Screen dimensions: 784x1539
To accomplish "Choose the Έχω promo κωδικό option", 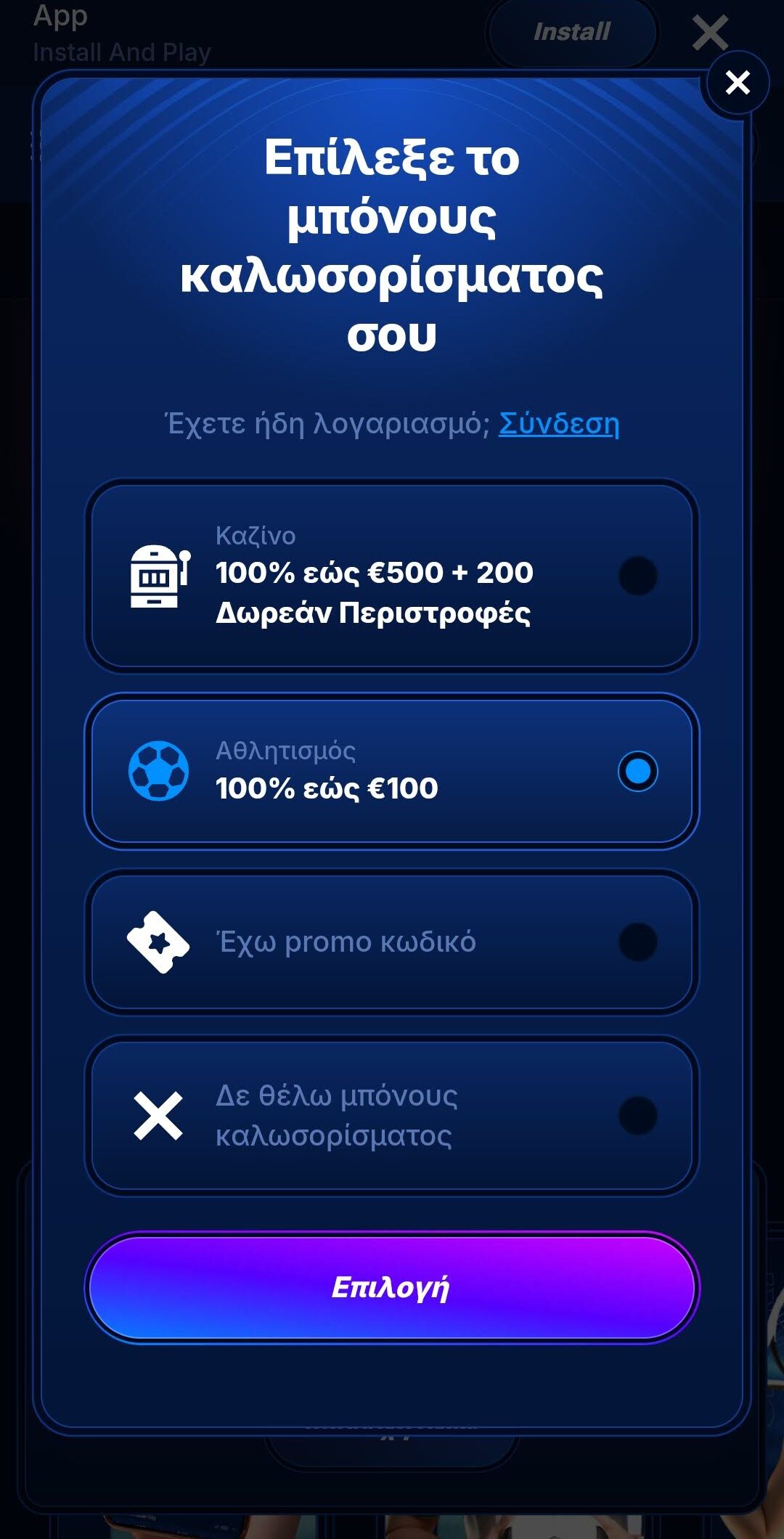I will pyautogui.click(x=392, y=942).
